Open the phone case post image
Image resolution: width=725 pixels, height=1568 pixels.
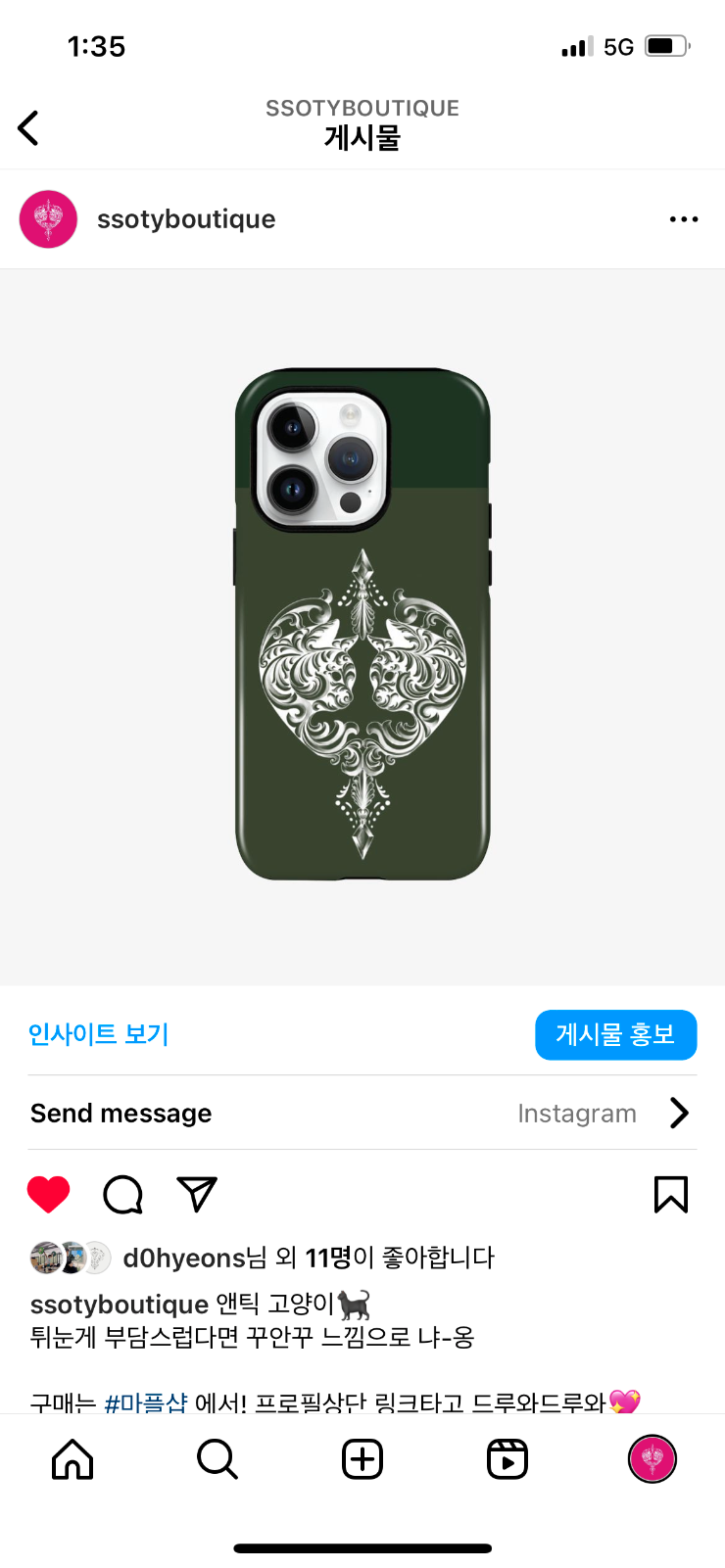coord(362,625)
